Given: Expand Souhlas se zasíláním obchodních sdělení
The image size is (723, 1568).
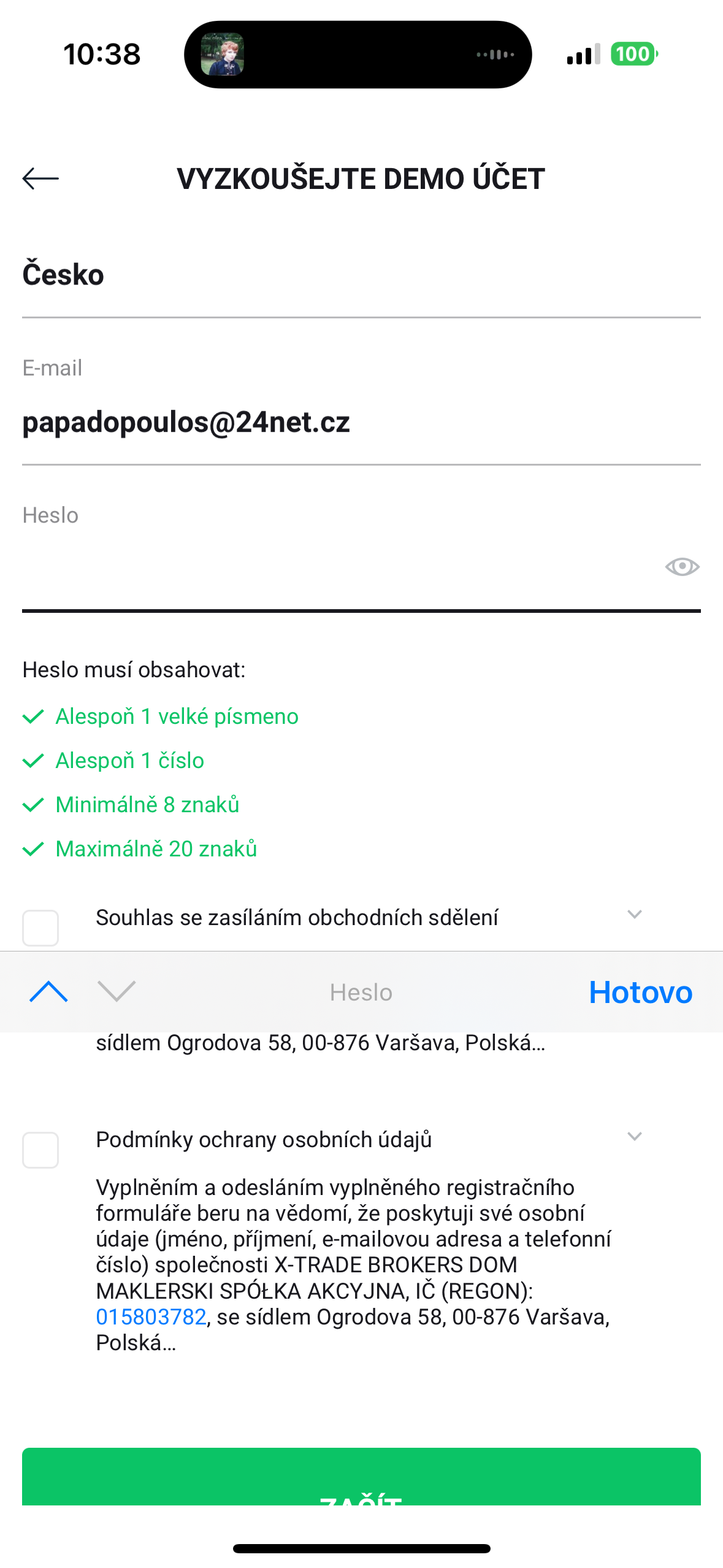Looking at the screenshot, I should (634, 915).
